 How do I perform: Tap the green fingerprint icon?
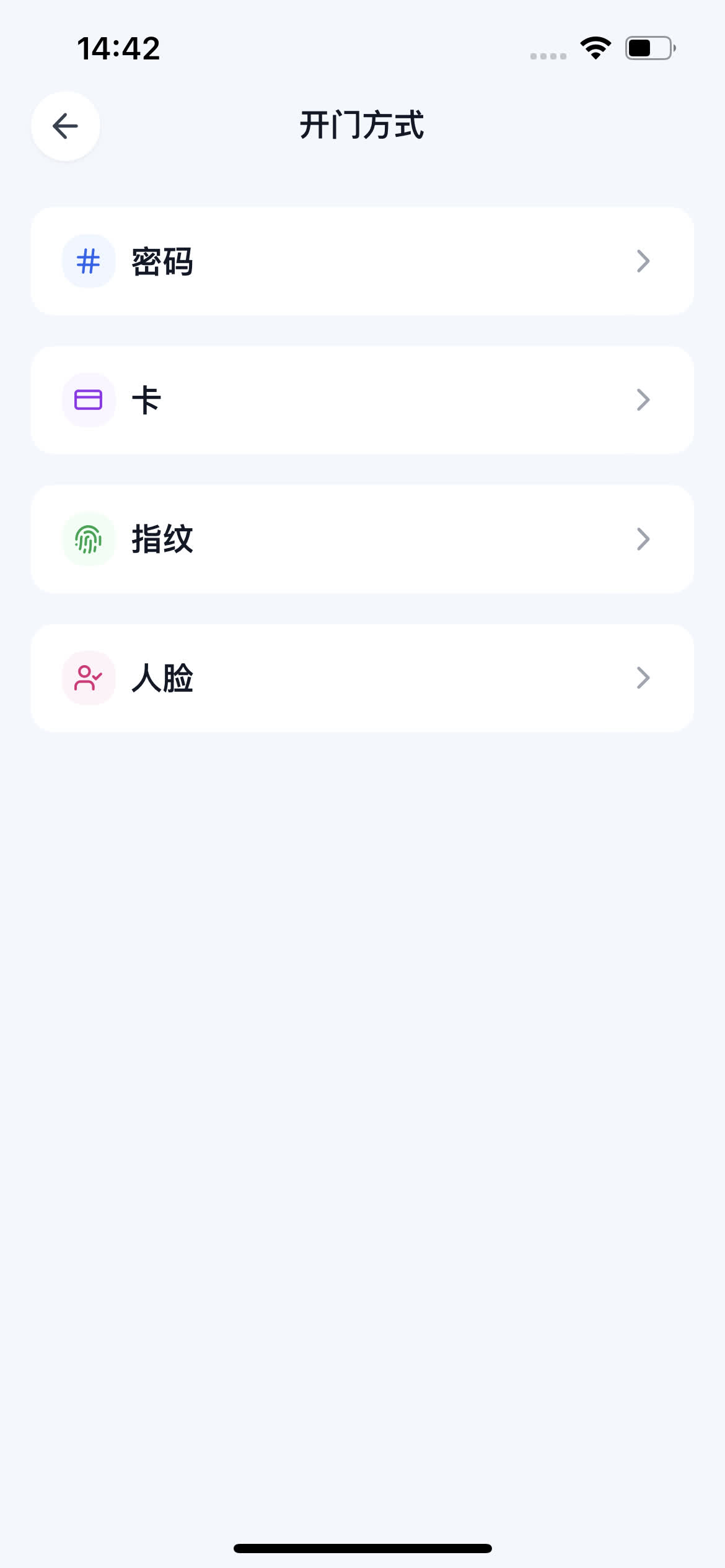[x=87, y=539]
